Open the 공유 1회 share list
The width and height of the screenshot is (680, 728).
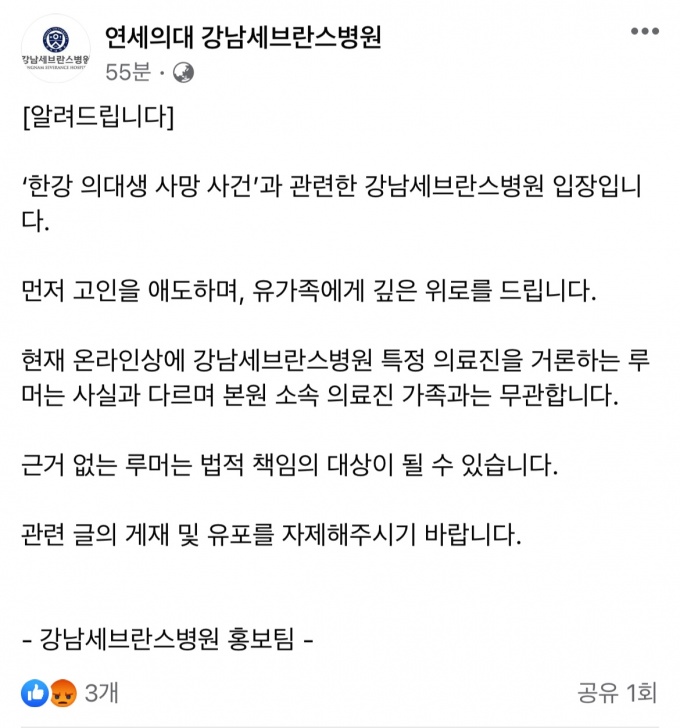pyautogui.click(x=616, y=691)
